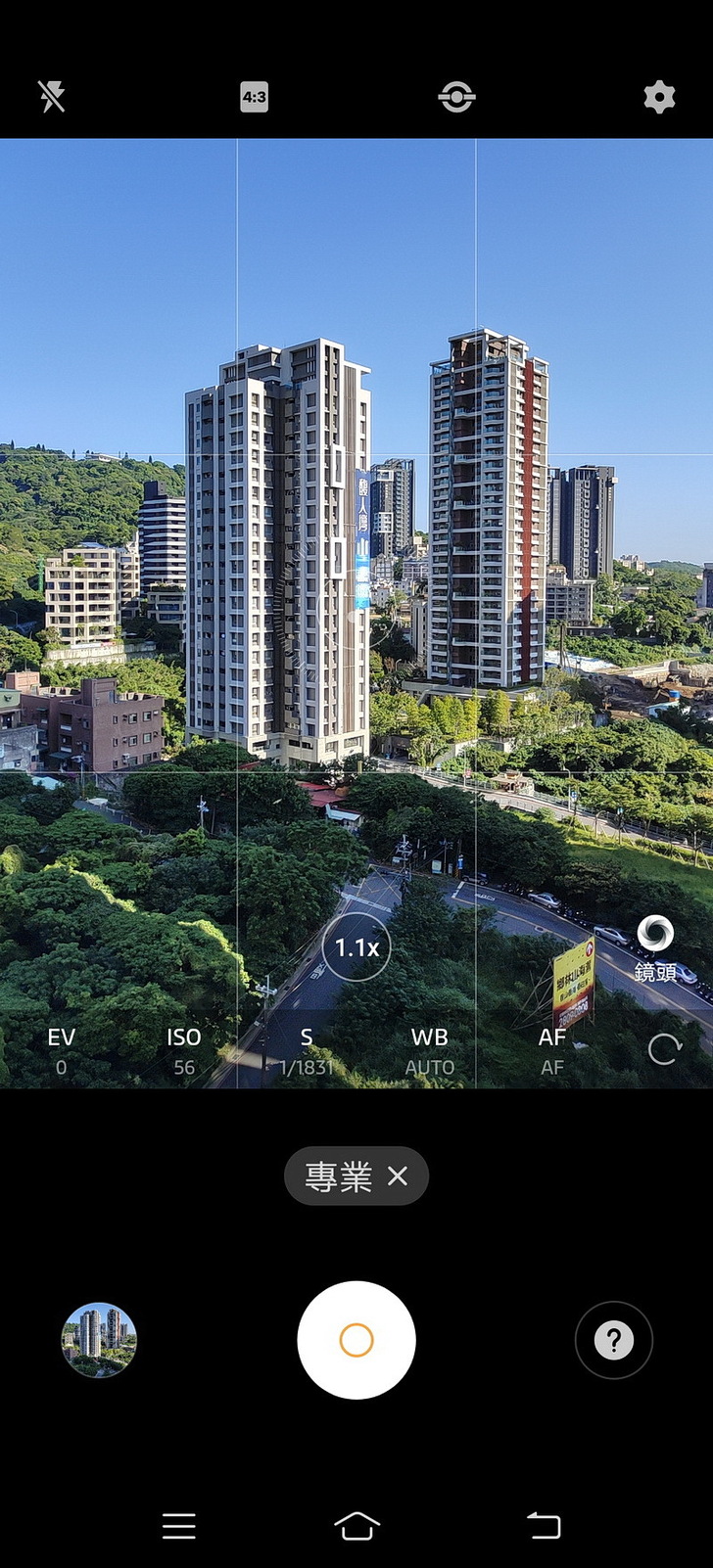The image size is (713, 1568).
Task: Capture a photo with the shutter
Action: point(356,1340)
